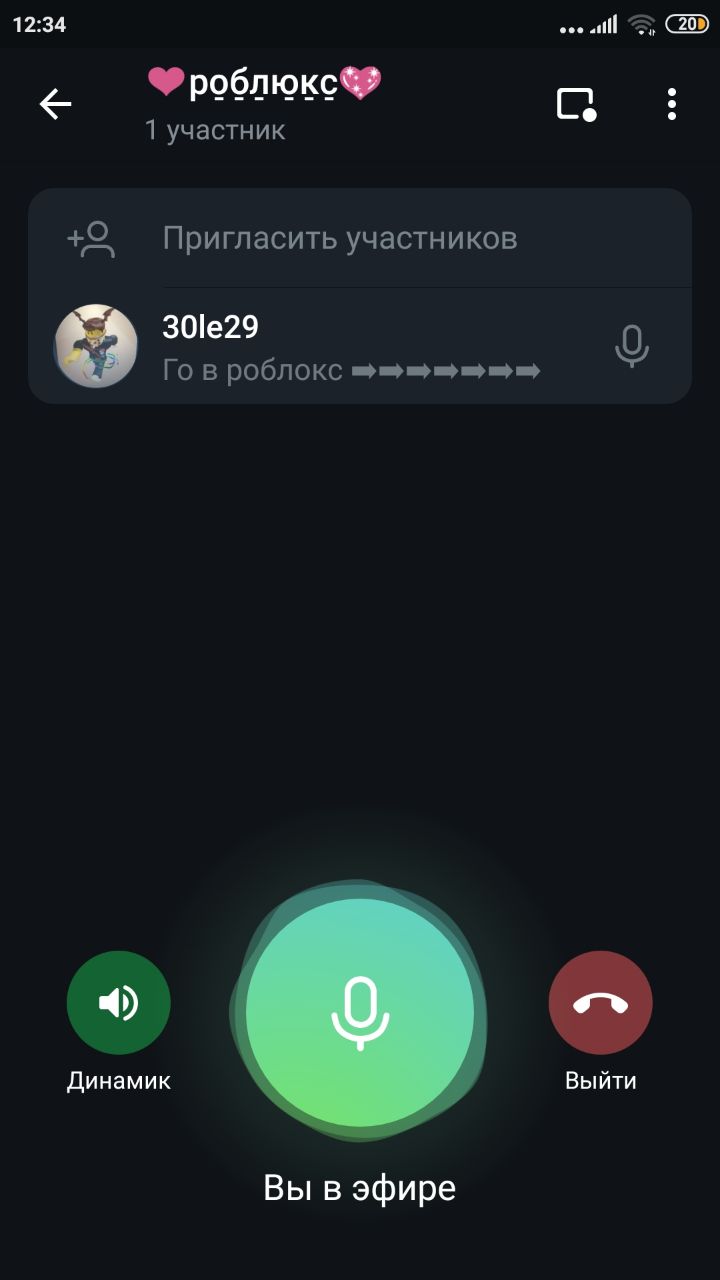Tap Пригласить участников to invite members
720x1280 pixels.
click(x=340, y=239)
